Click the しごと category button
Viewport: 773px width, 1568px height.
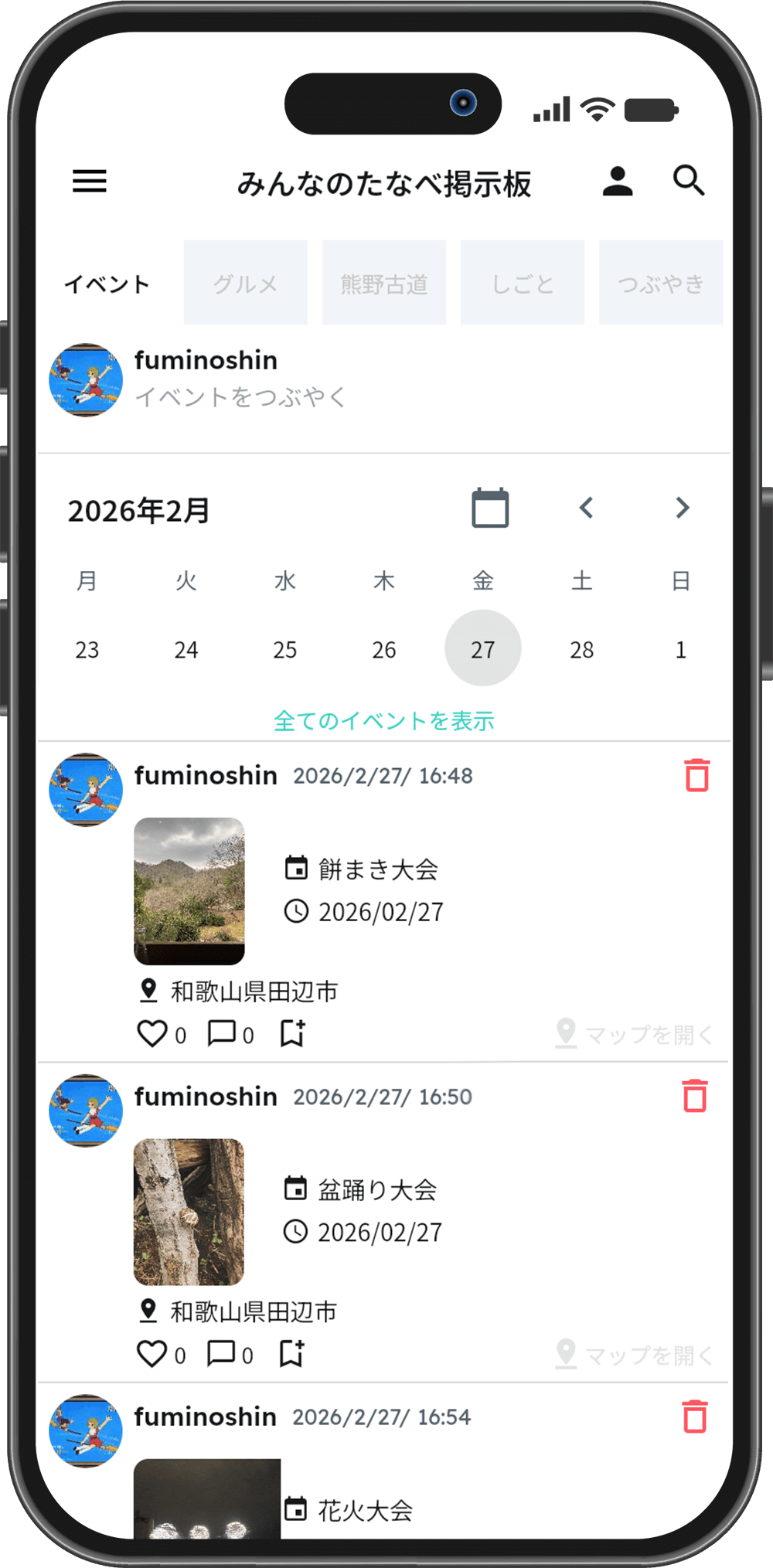(x=522, y=281)
